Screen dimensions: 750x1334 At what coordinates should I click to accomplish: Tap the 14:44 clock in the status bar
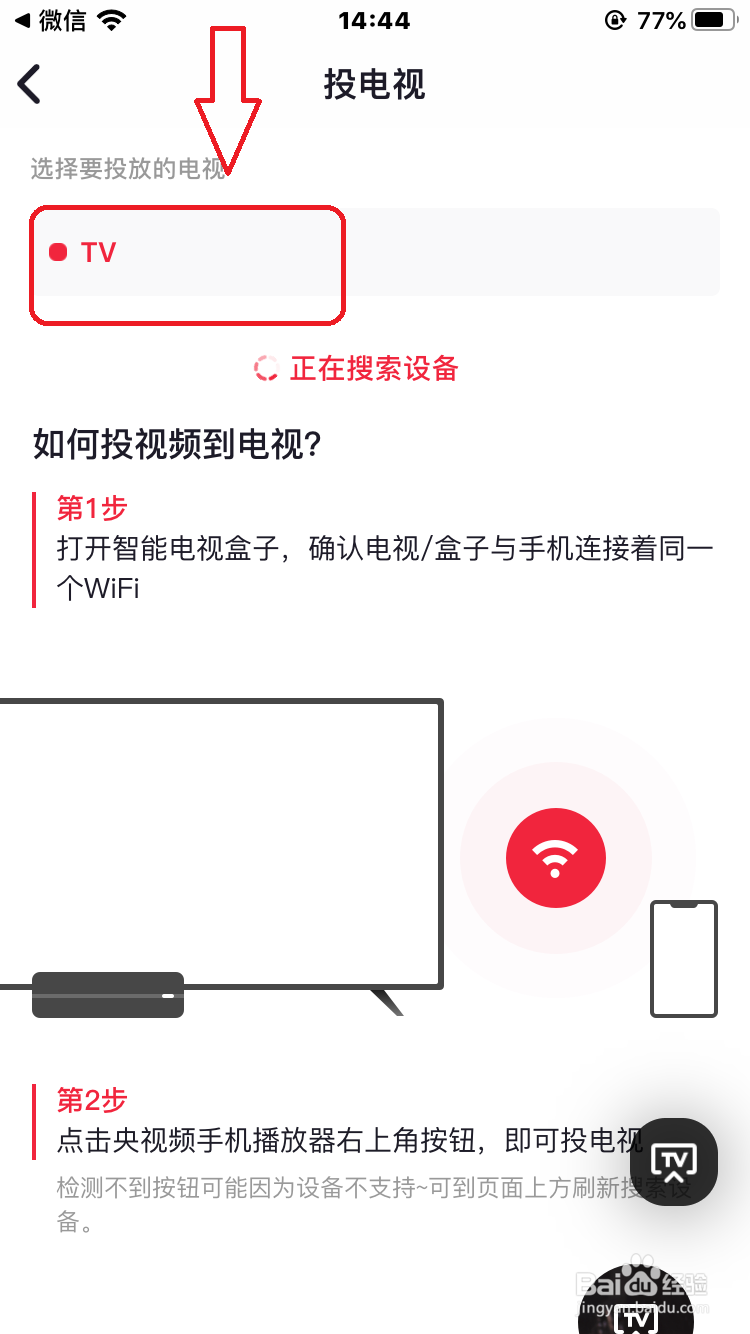pyautogui.click(x=375, y=20)
